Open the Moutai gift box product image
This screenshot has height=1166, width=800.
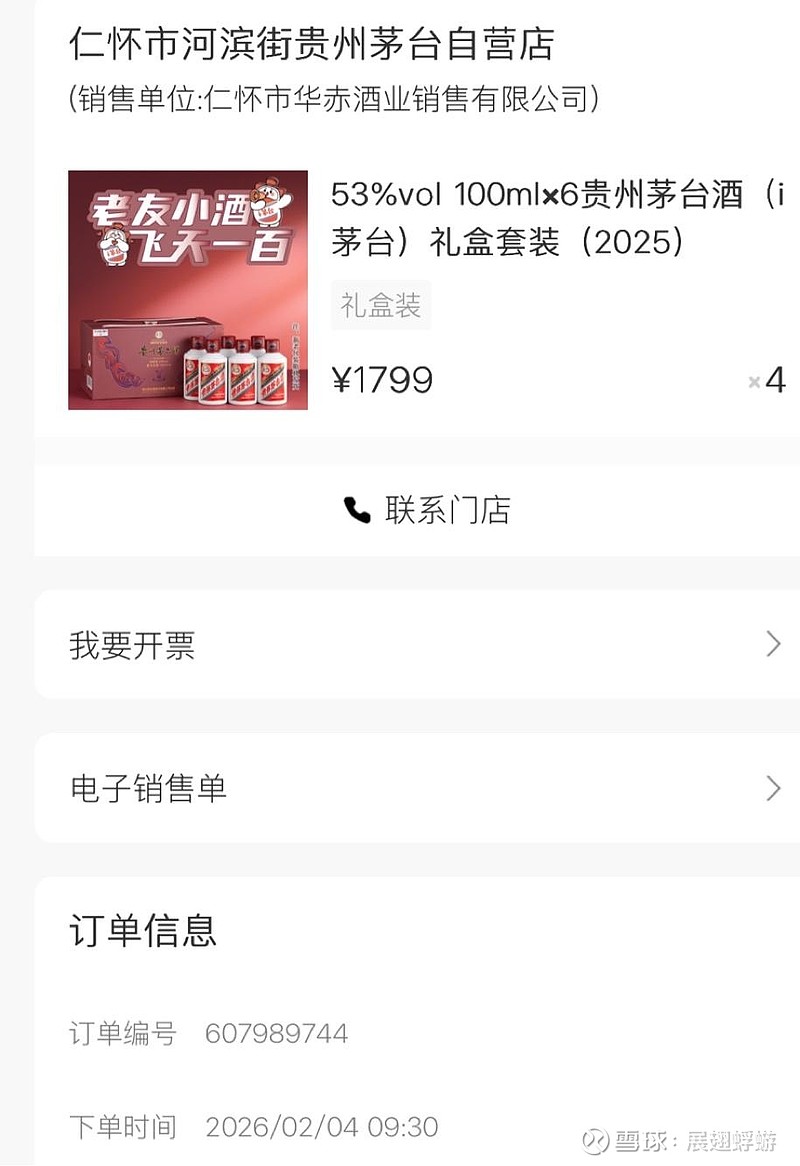(x=188, y=290)
